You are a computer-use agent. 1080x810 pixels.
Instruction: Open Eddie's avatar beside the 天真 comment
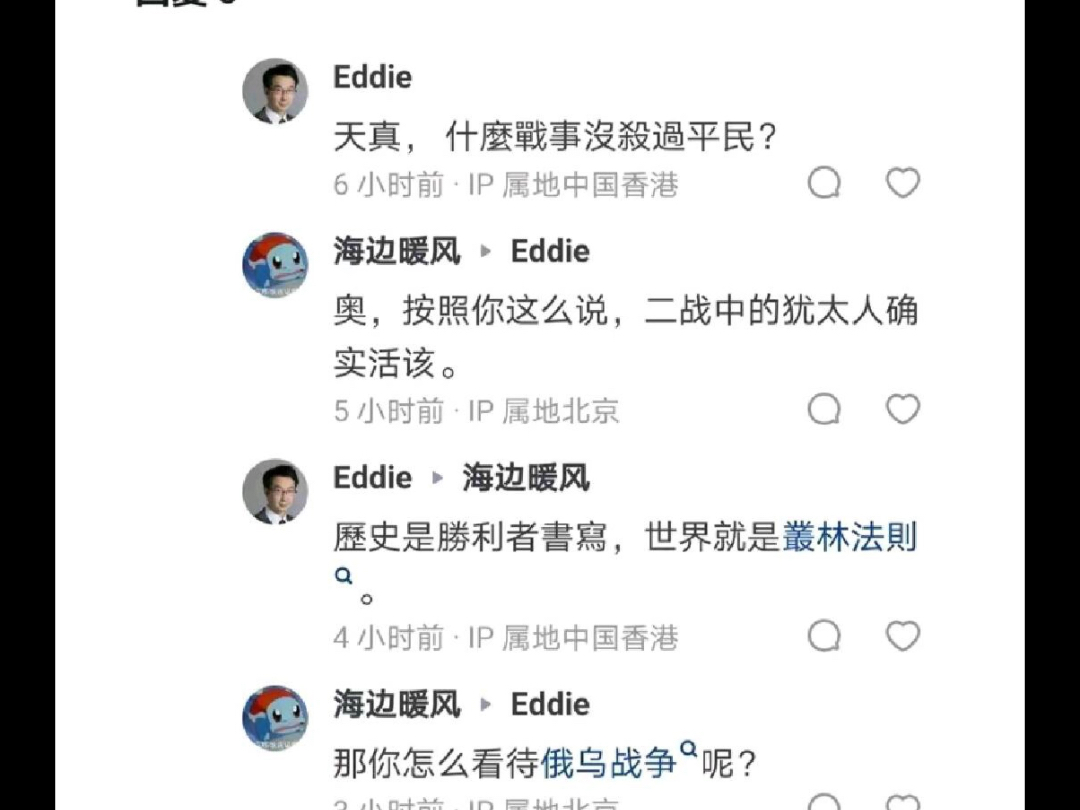point(275,91)
